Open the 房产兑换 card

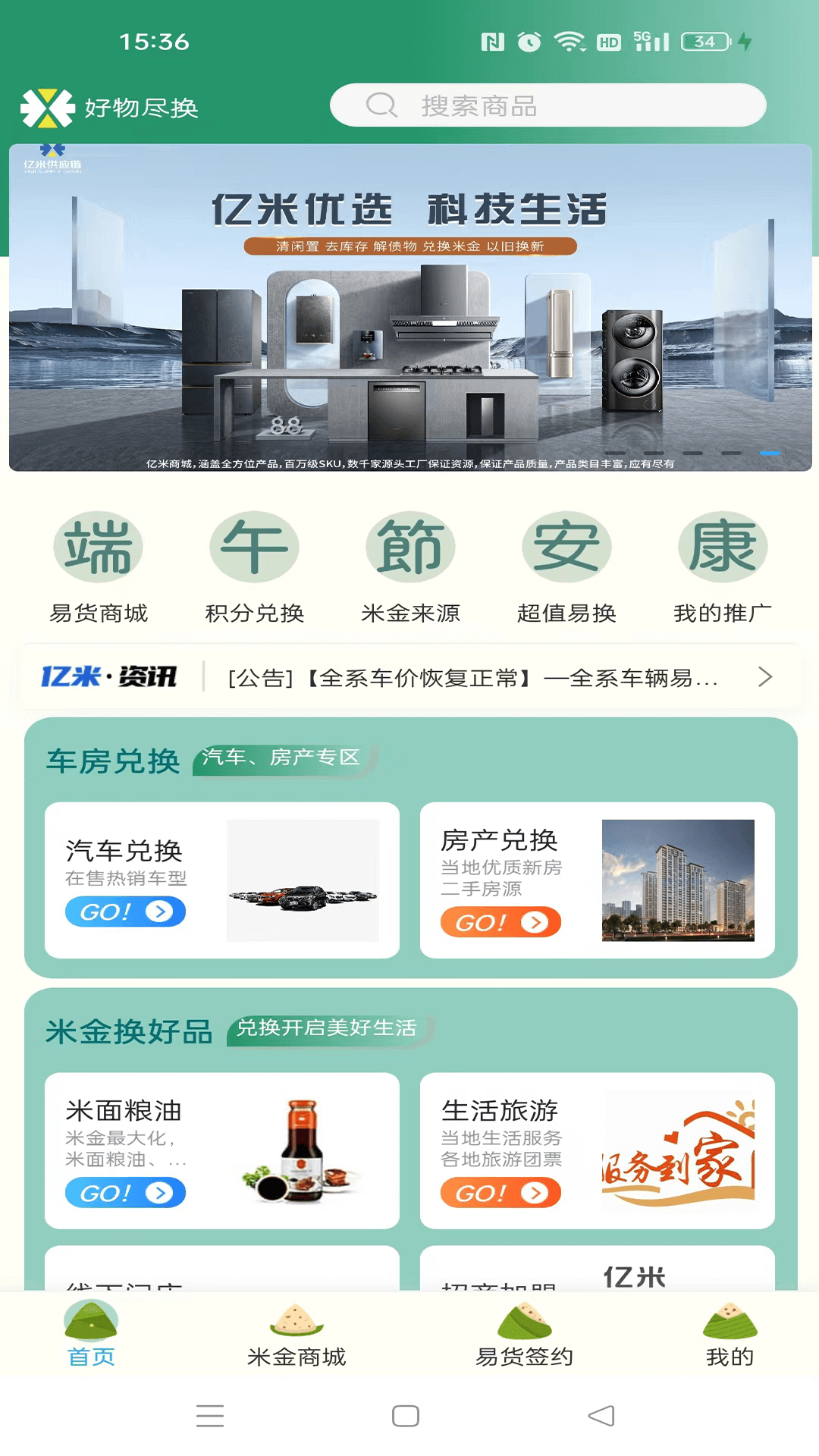[x=598, y=880]
